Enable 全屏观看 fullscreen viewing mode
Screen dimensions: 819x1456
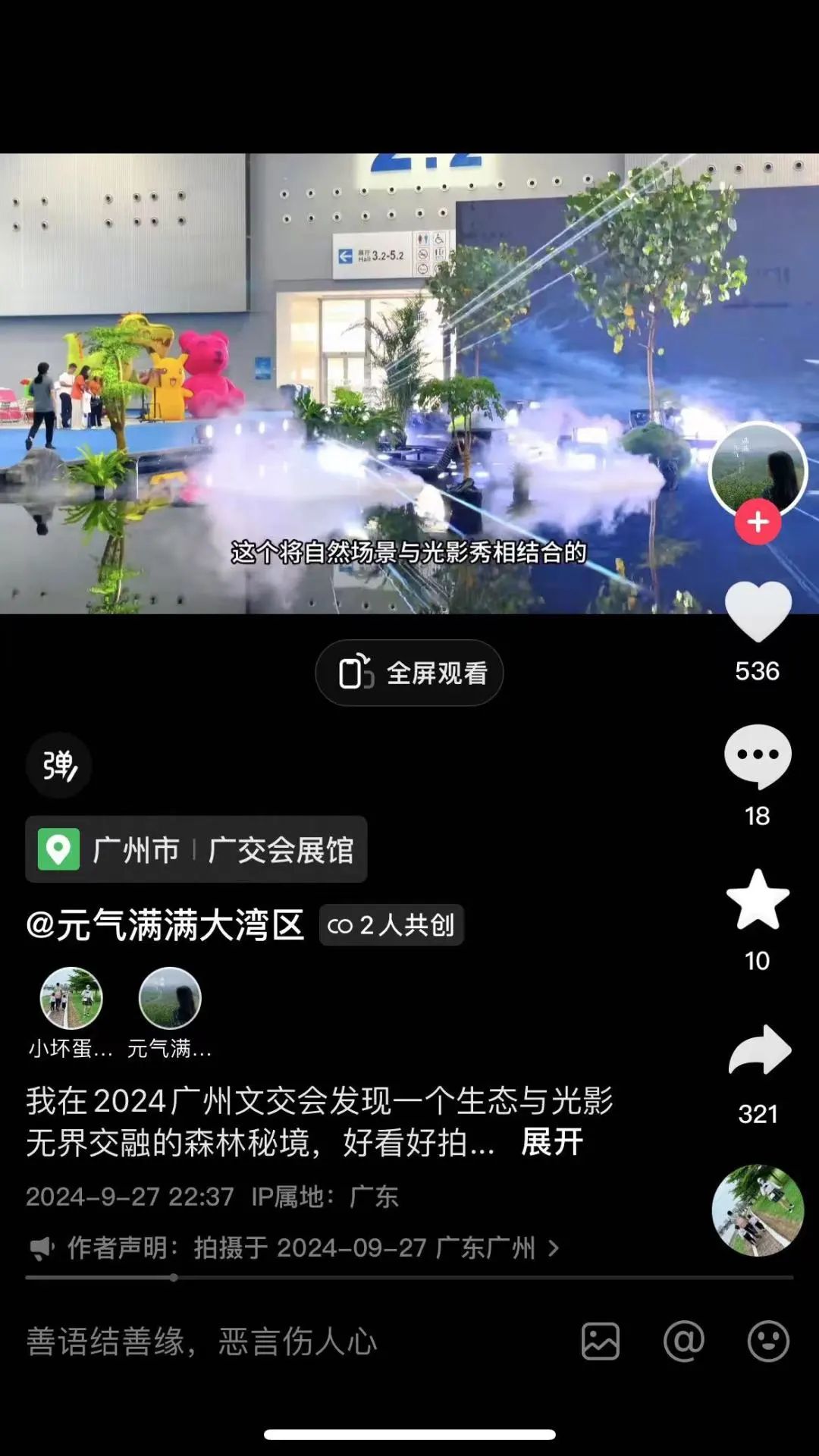(x=409, y=672)
